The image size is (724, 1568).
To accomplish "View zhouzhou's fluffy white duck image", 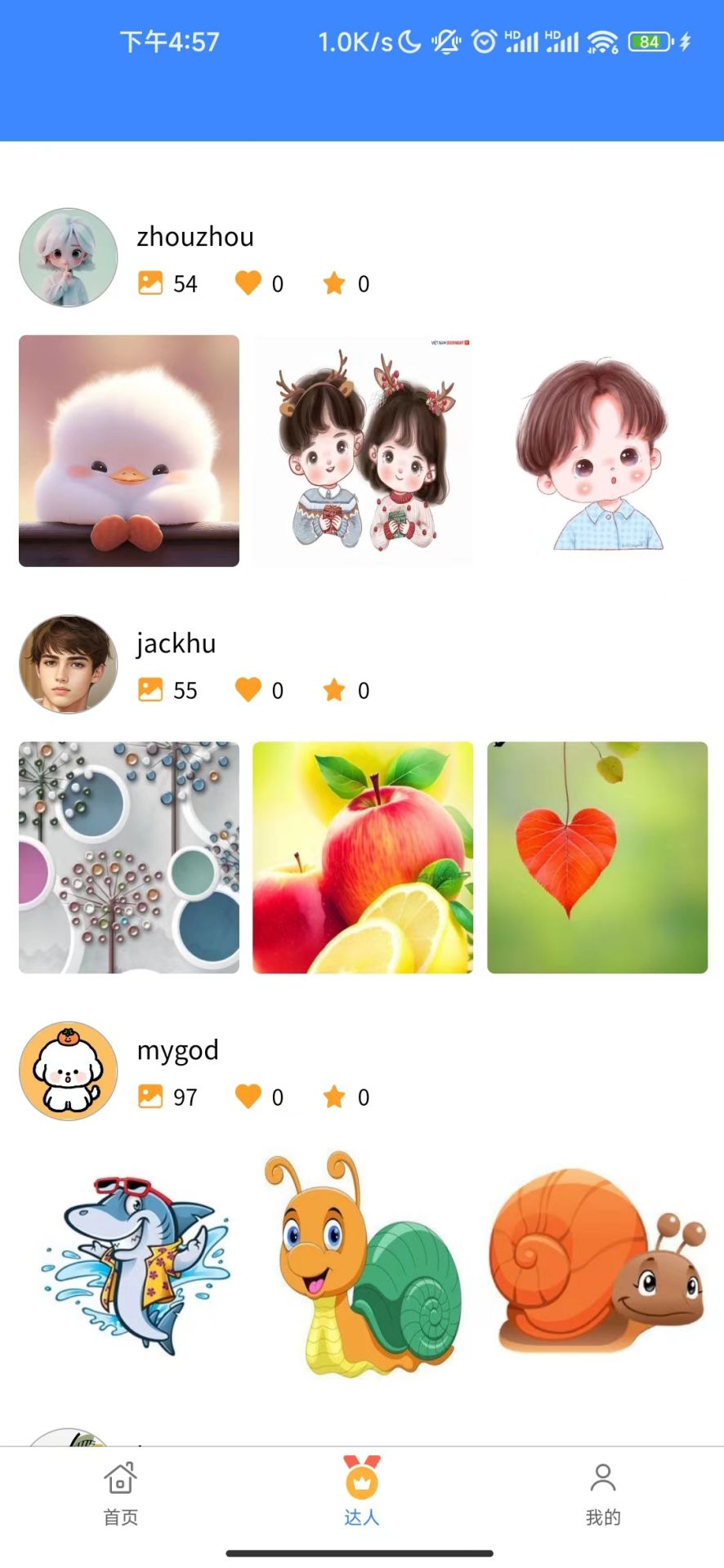I will (x=129, y=451).
